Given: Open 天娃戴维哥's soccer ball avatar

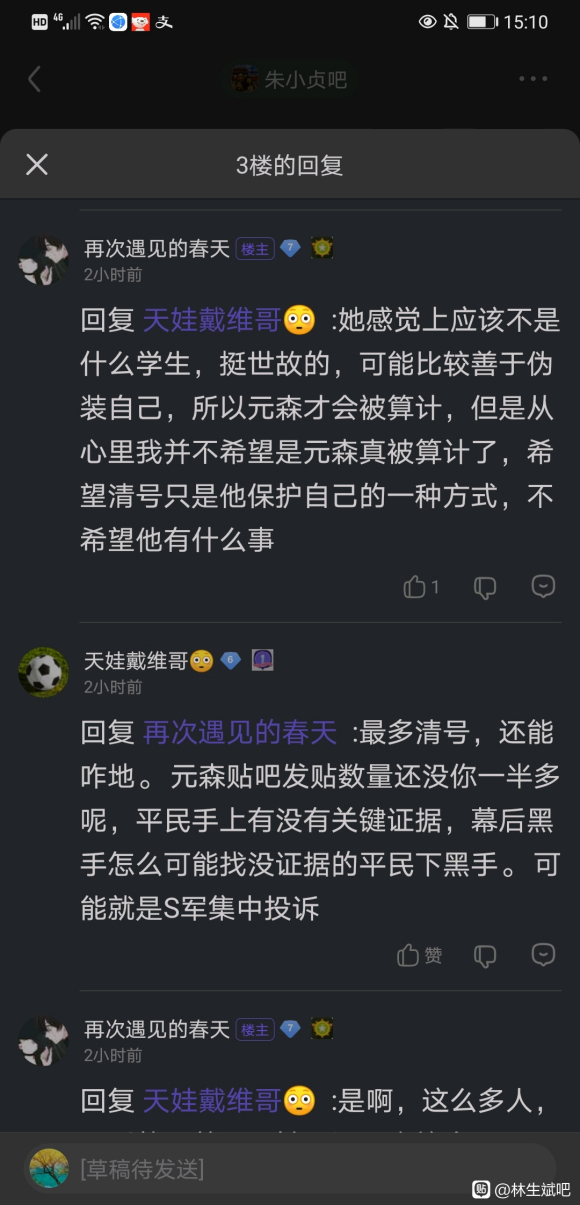Looking at the screenshot, I should point(43,672).
